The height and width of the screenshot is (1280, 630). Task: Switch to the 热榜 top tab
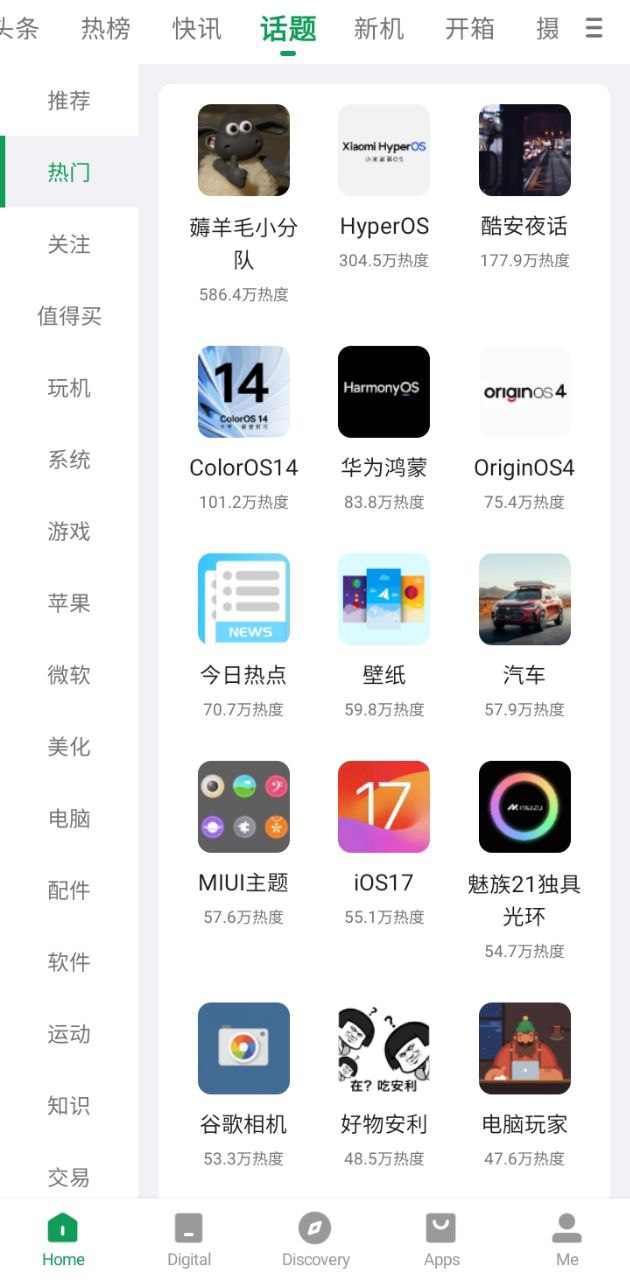click(106, 29)
